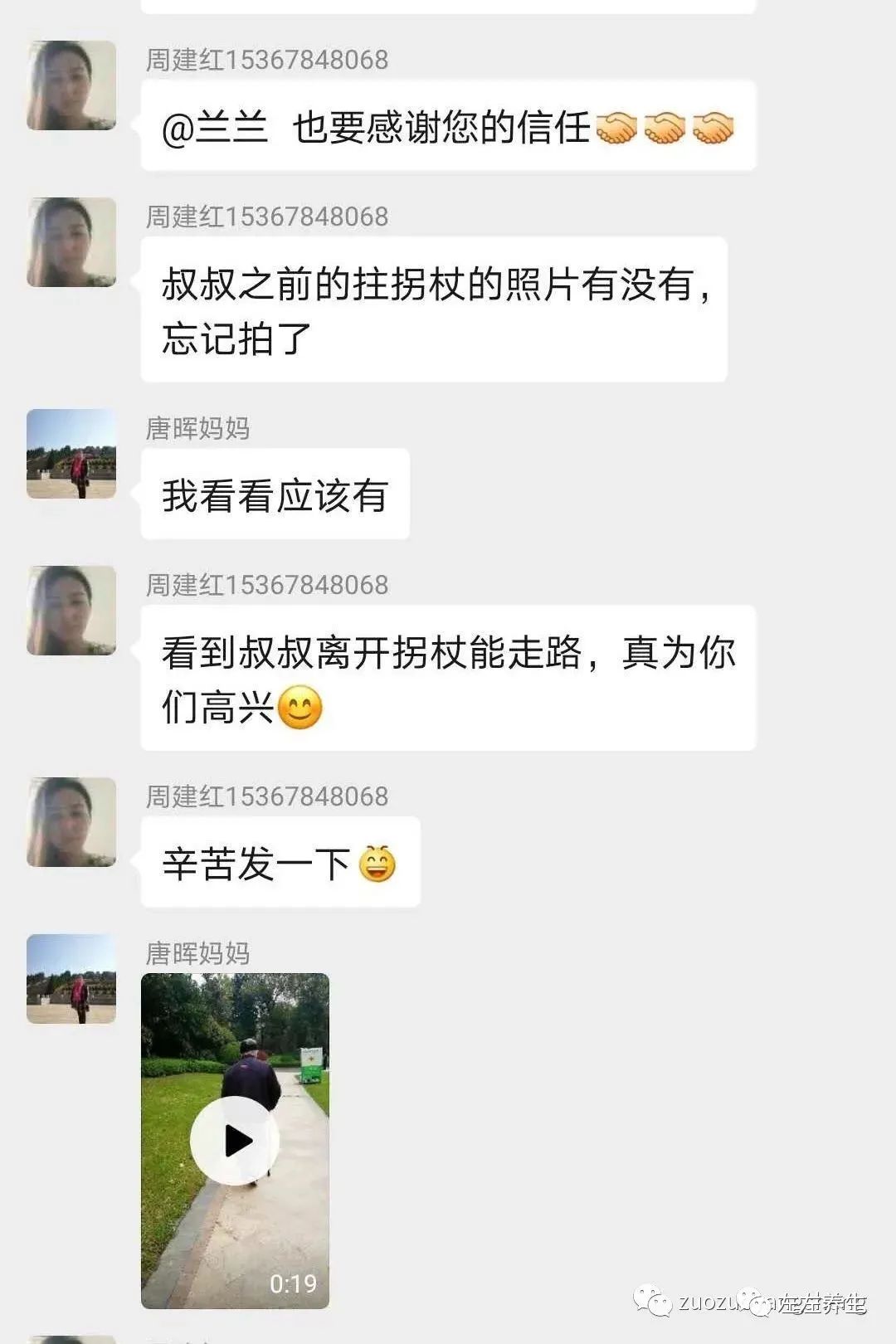Click the nickname 唐晖妈妈 above the video
The image size is (896, 1344).
pyautogui.click(x=199, y=954)
